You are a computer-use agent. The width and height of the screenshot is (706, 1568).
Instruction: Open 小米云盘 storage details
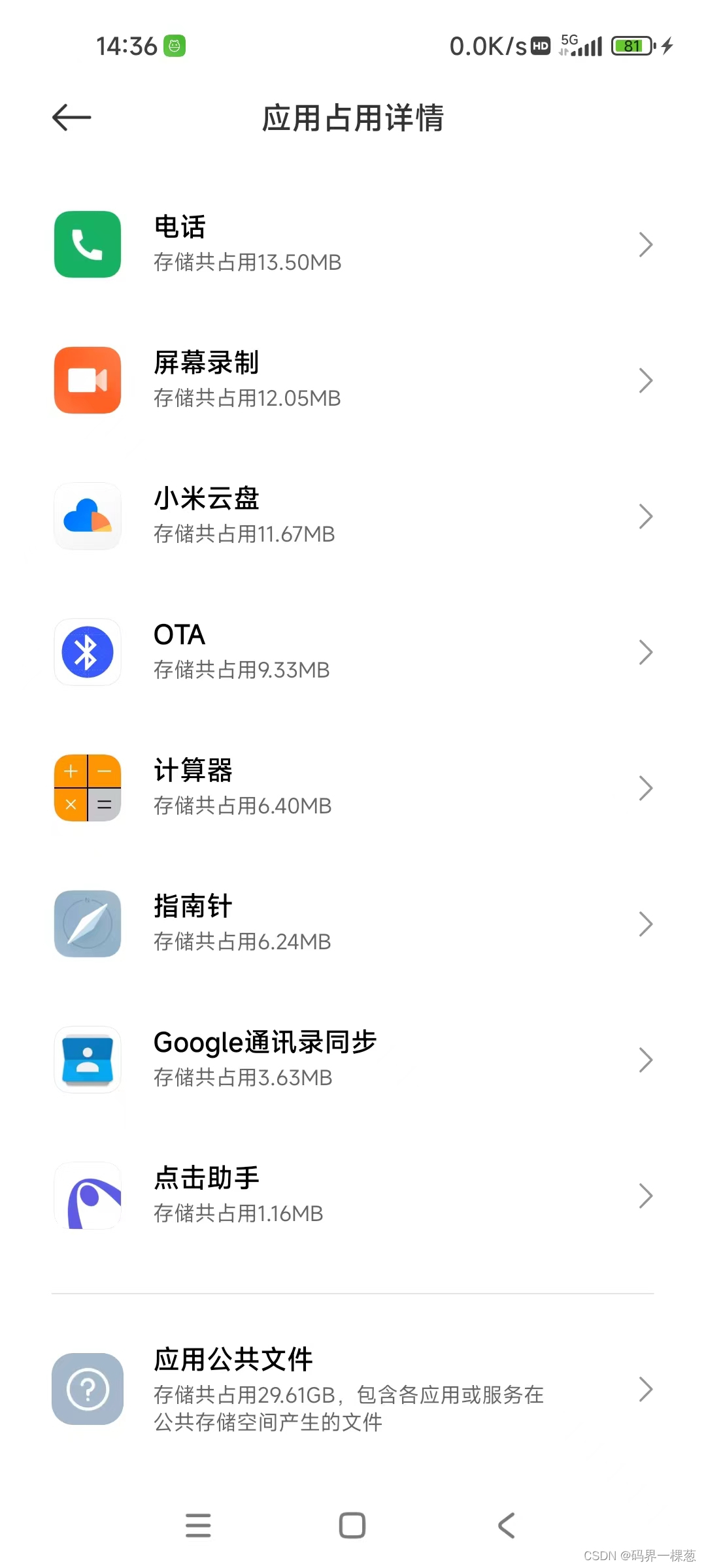(x=353, y=516)
